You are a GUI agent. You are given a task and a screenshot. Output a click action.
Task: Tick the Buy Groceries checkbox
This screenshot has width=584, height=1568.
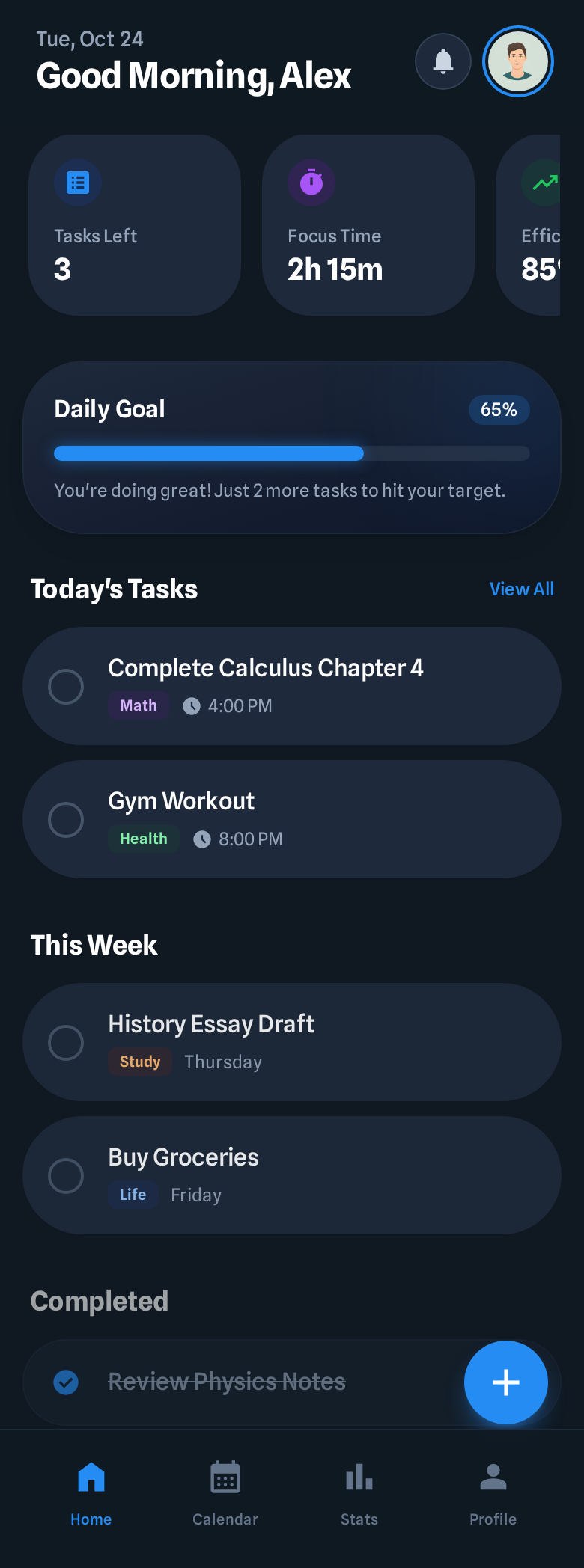point(66,1175)
